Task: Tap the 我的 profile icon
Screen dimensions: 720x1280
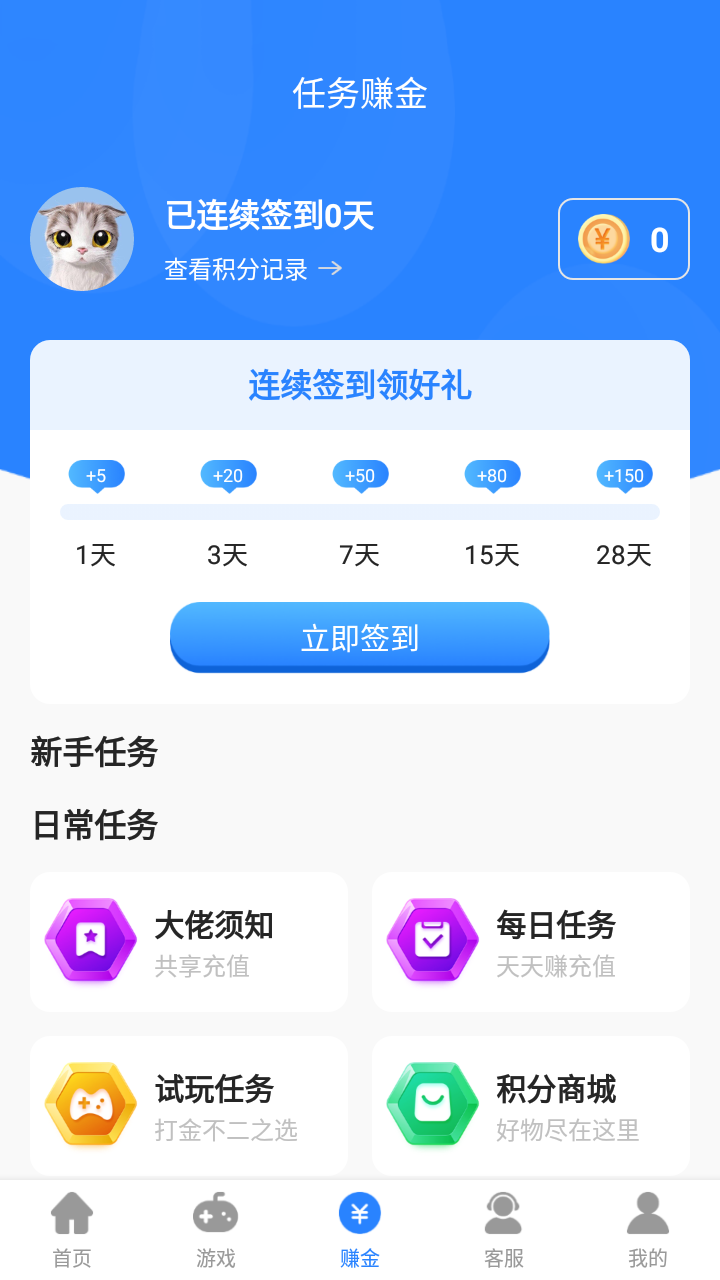Action: [648, 1213]
